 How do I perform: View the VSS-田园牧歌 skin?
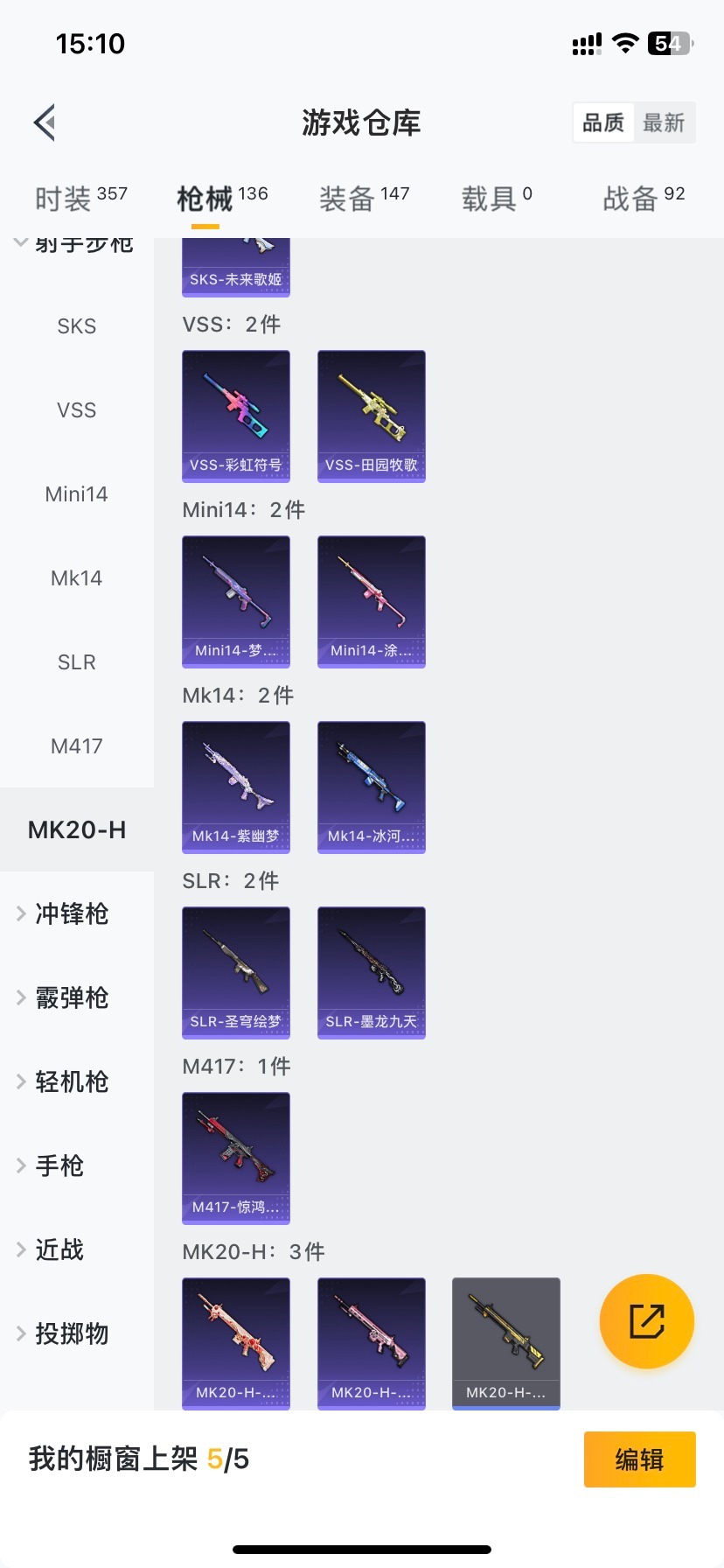pyautogui.click(x=372, y=416)
